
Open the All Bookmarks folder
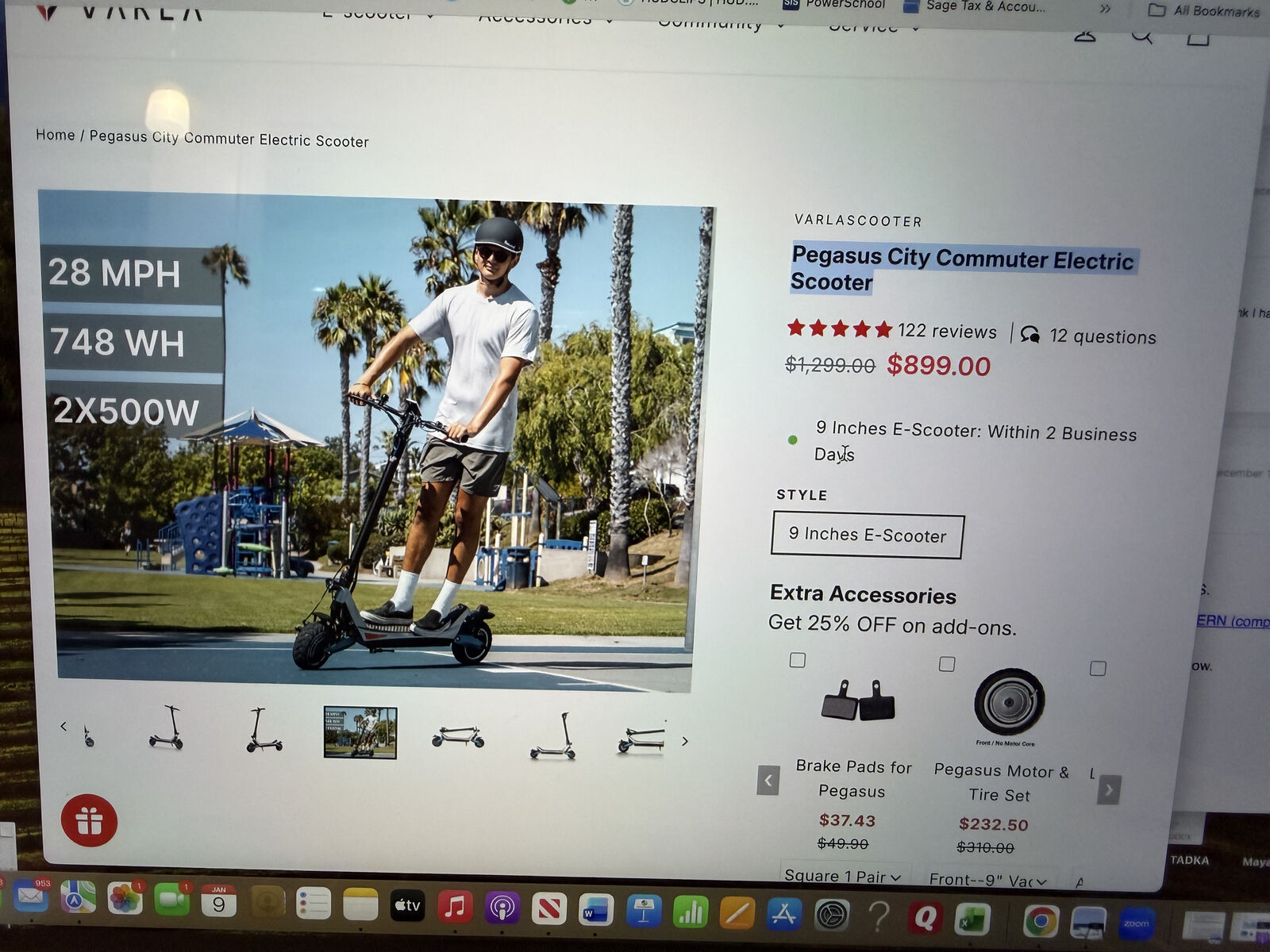click(x=1204, y=10)
